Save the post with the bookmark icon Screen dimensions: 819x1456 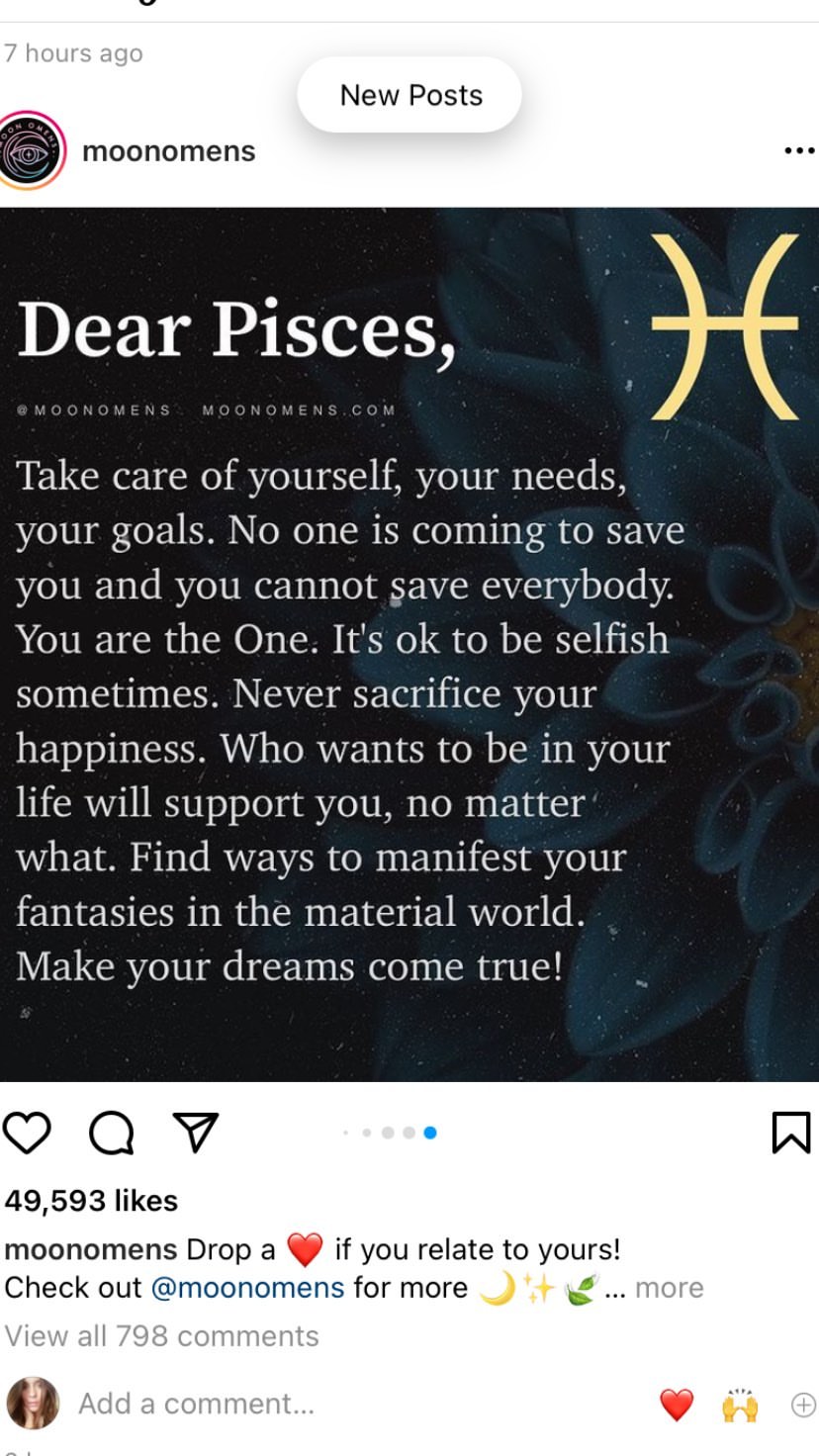[790, 1133]
